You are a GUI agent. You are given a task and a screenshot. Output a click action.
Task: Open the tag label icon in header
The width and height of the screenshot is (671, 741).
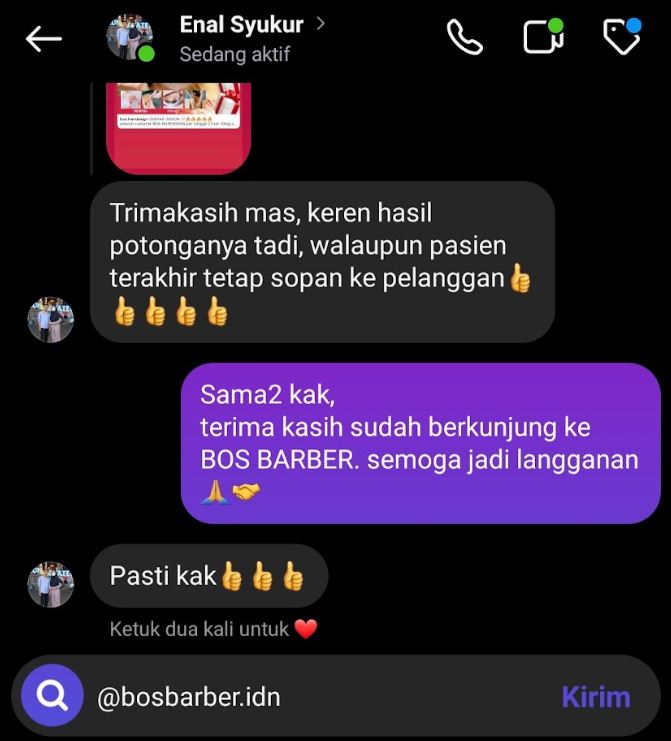click(x=621, y=37)
